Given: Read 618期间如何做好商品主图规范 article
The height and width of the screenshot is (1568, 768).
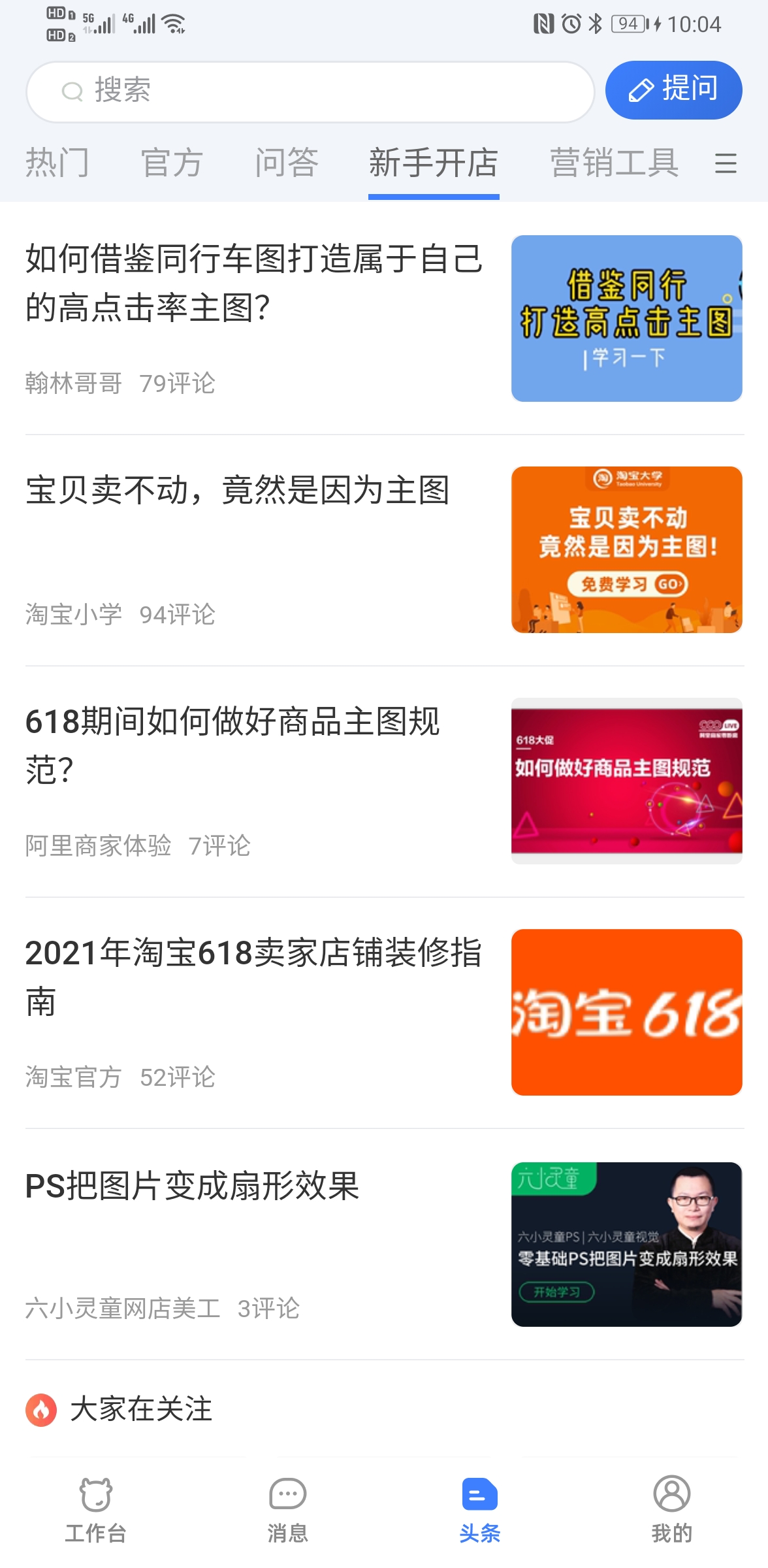Looking at the screenshot, I should tap(232, 745).
